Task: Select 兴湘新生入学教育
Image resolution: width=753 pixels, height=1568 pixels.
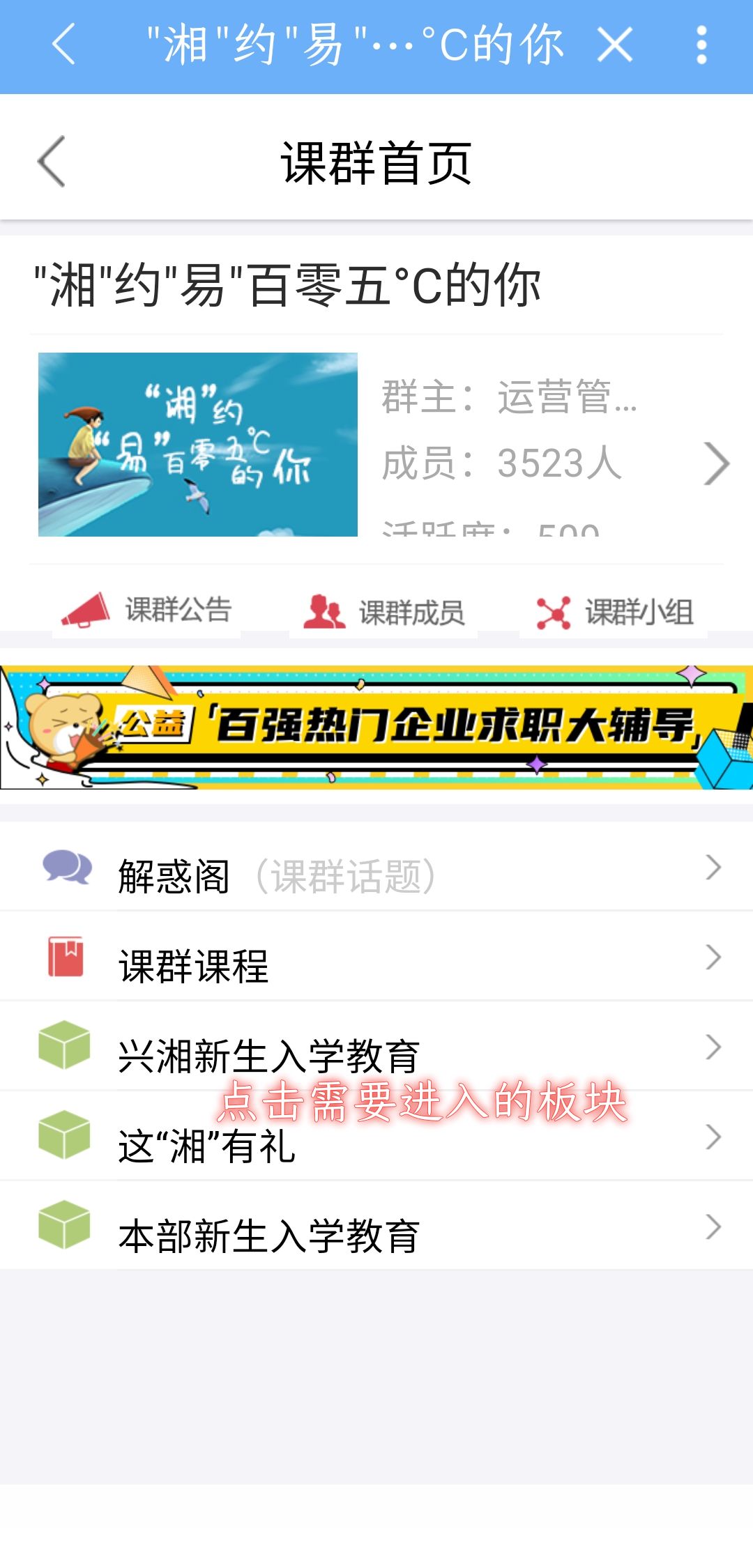Action: 376,1048
